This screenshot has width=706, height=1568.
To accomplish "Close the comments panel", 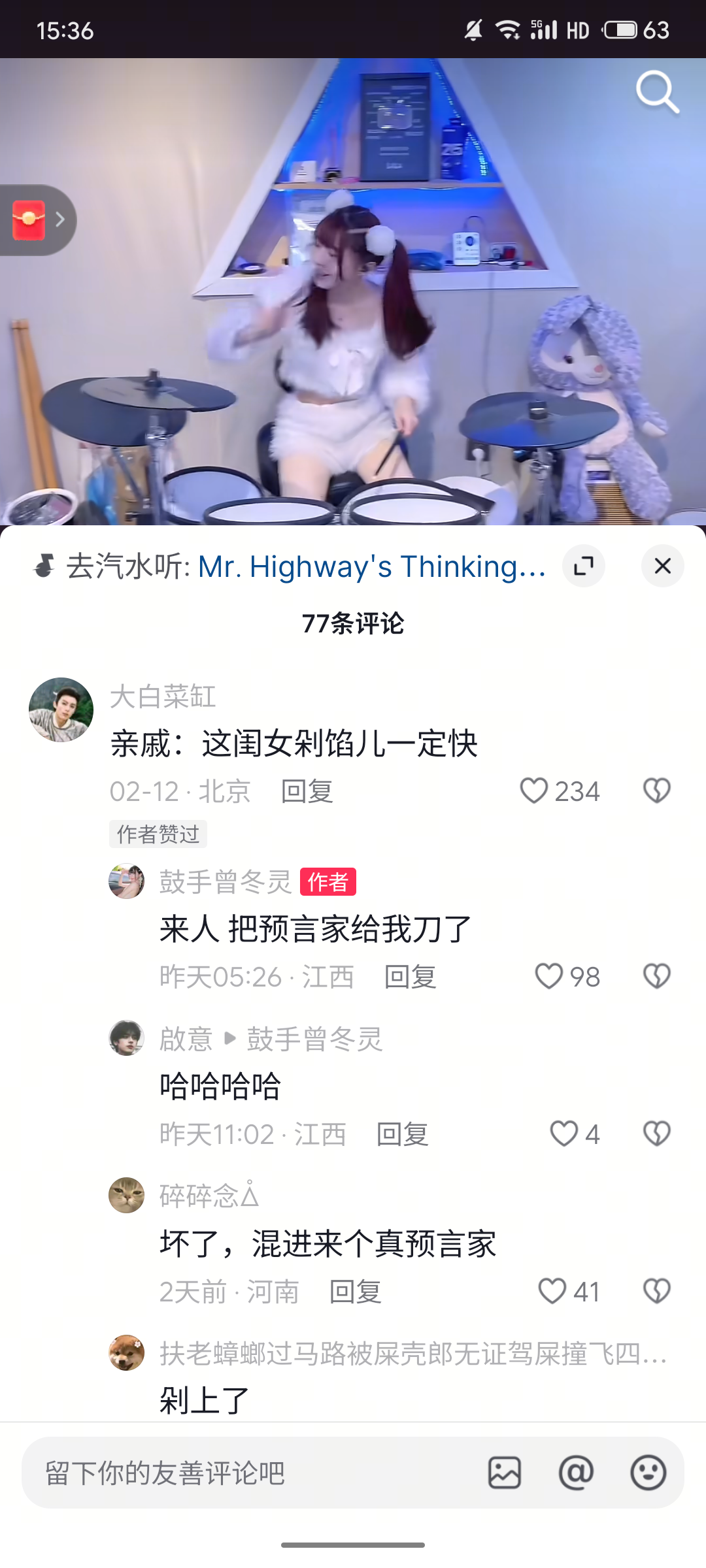I will point(663,566).
